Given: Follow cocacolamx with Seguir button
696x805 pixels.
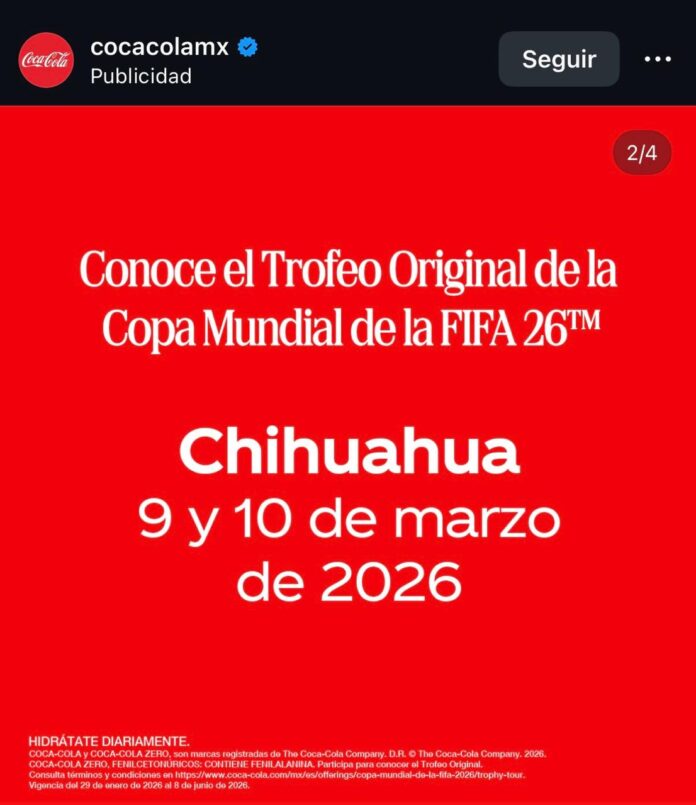Looking at the screenshot, I should tap(559, 59).
